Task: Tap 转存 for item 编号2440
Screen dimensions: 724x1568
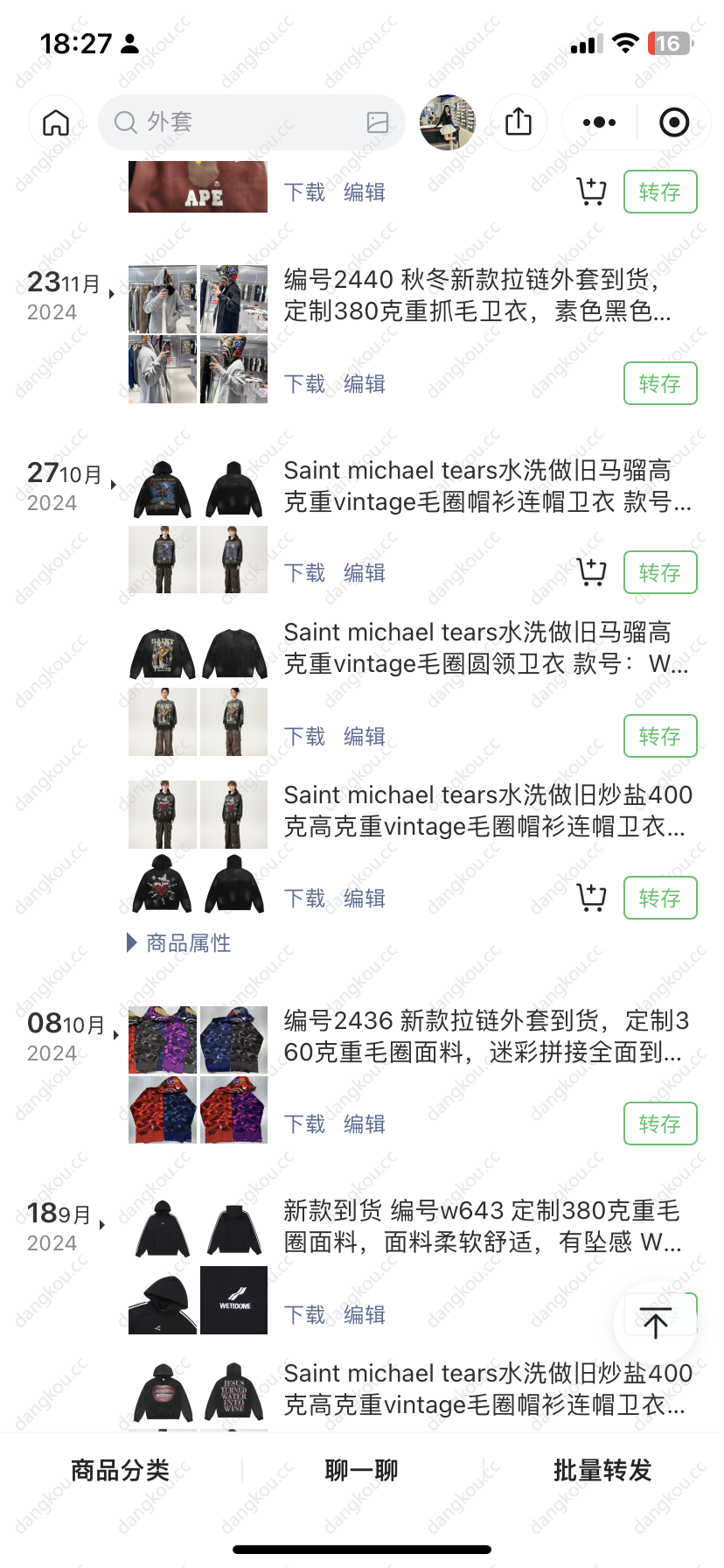Action: pos(660,383)
